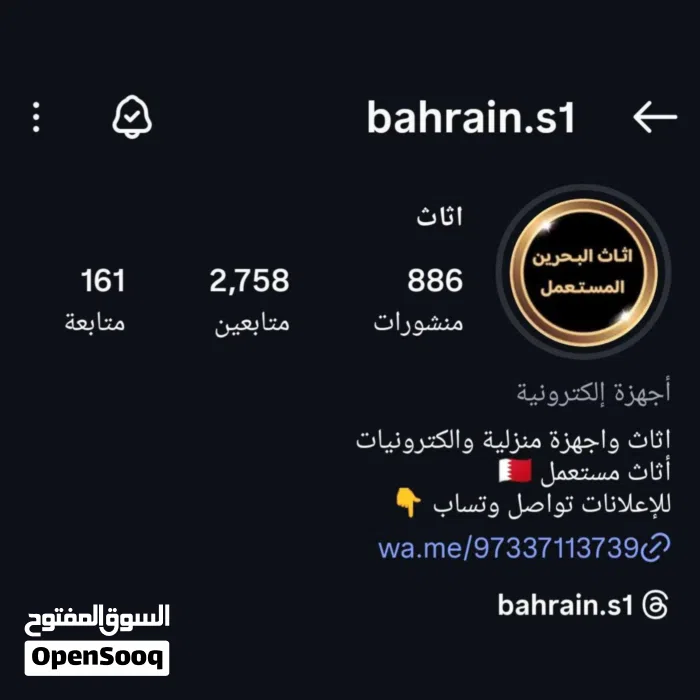Go back using the arrow
The image size is (700, 700).
[655, 118]
